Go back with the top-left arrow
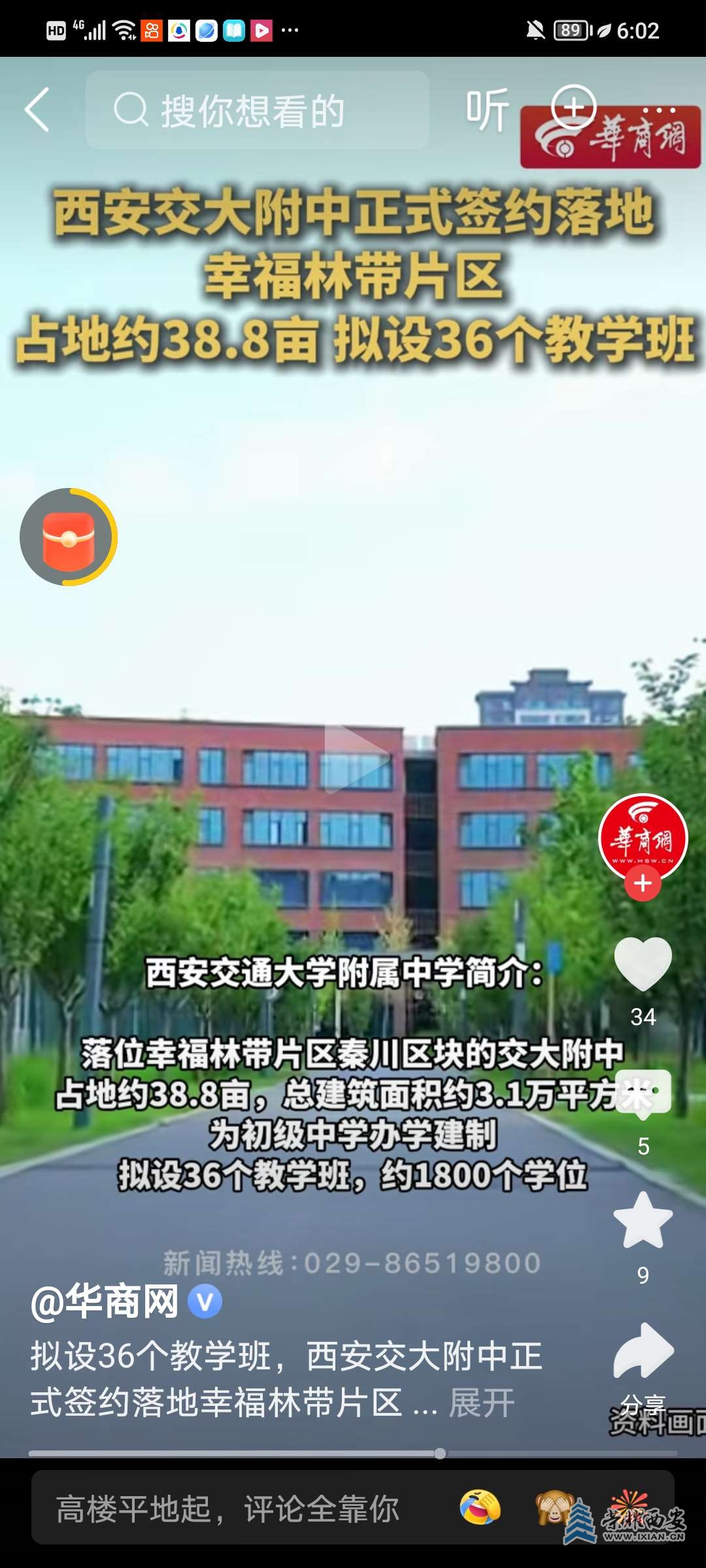706x1568 pixels. [x=37, y=110]
